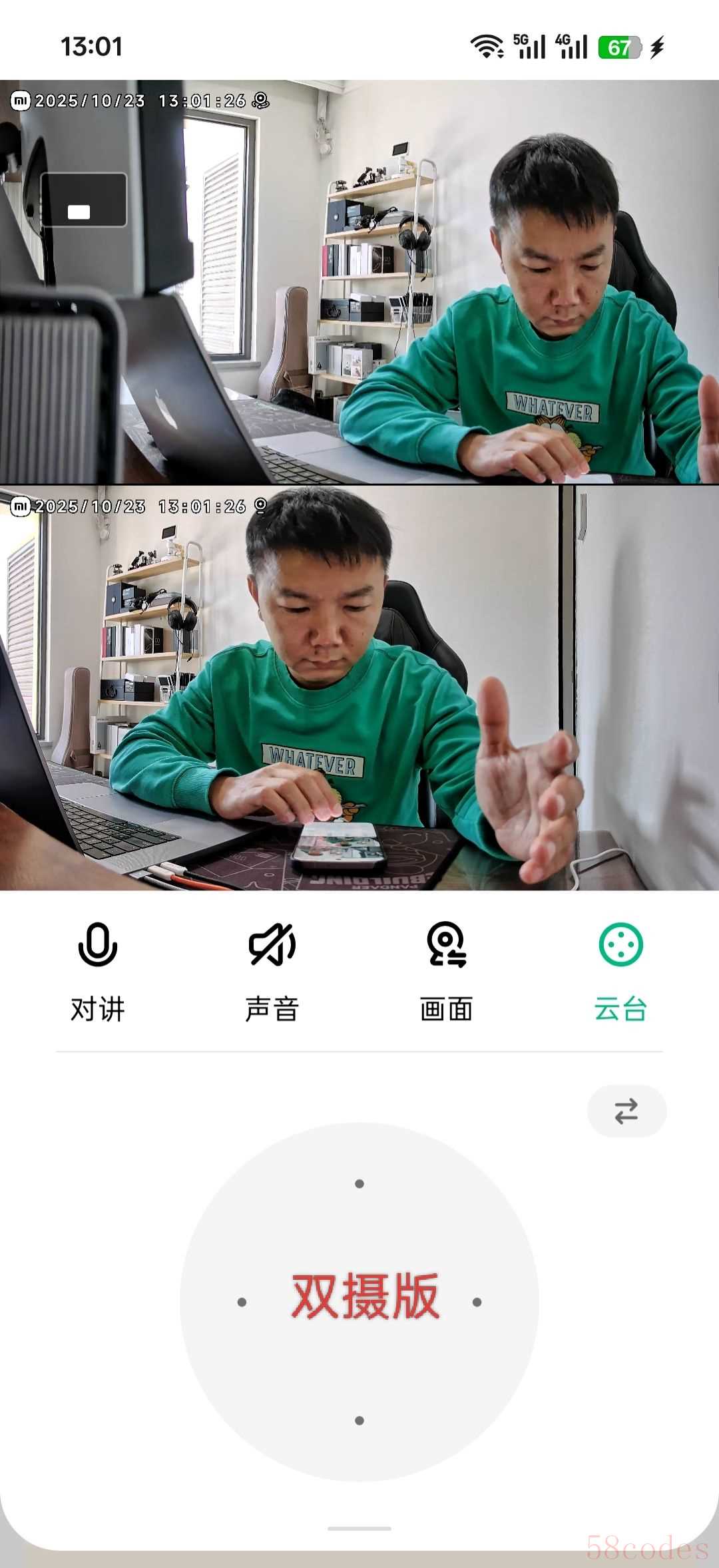Pan the camera left with the left dot
This screenshot has width=719, height=1568.
pyautogui.click(x=242, y=1302)
